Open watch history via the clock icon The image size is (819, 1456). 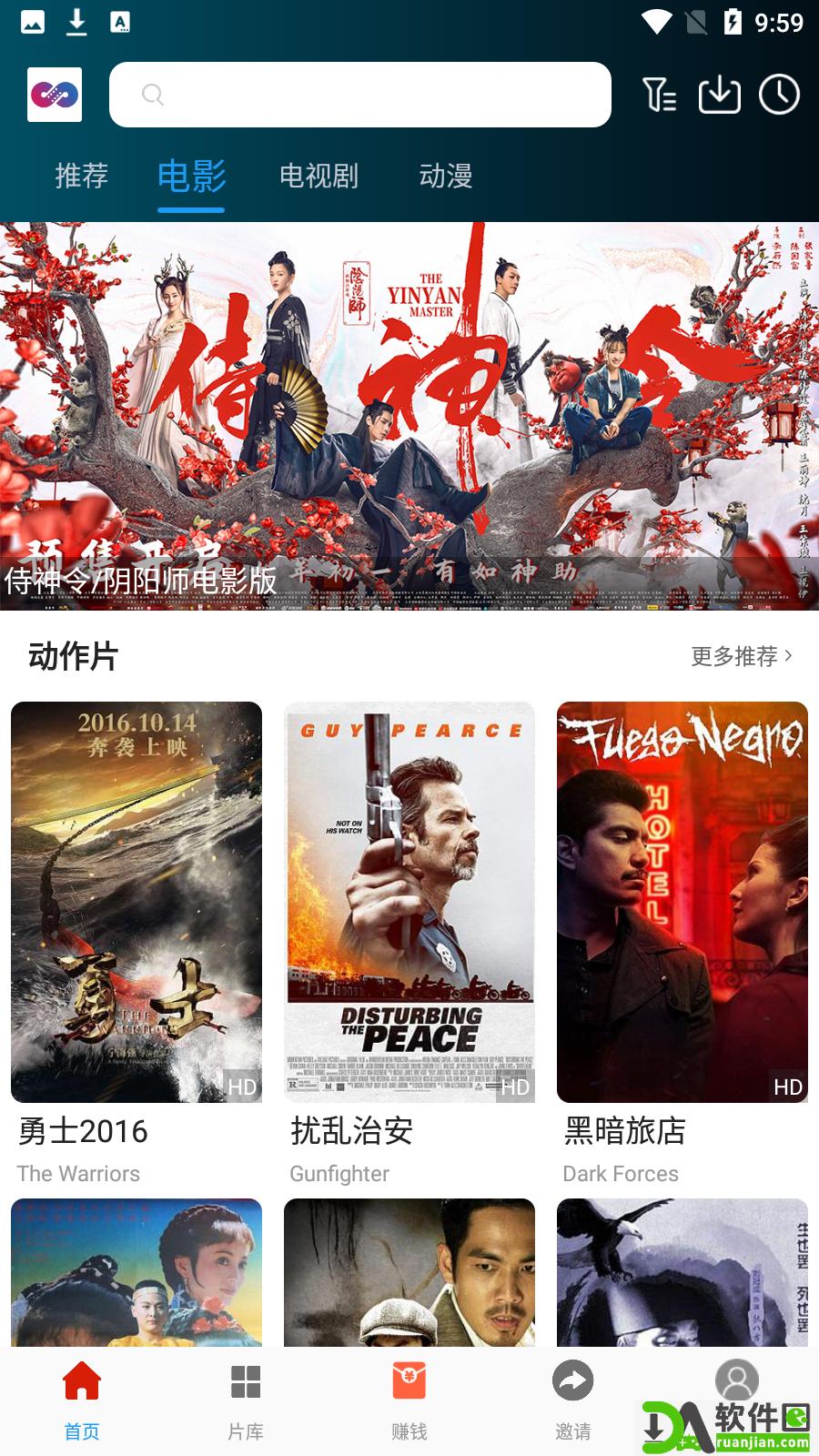[x=779, y=94]
